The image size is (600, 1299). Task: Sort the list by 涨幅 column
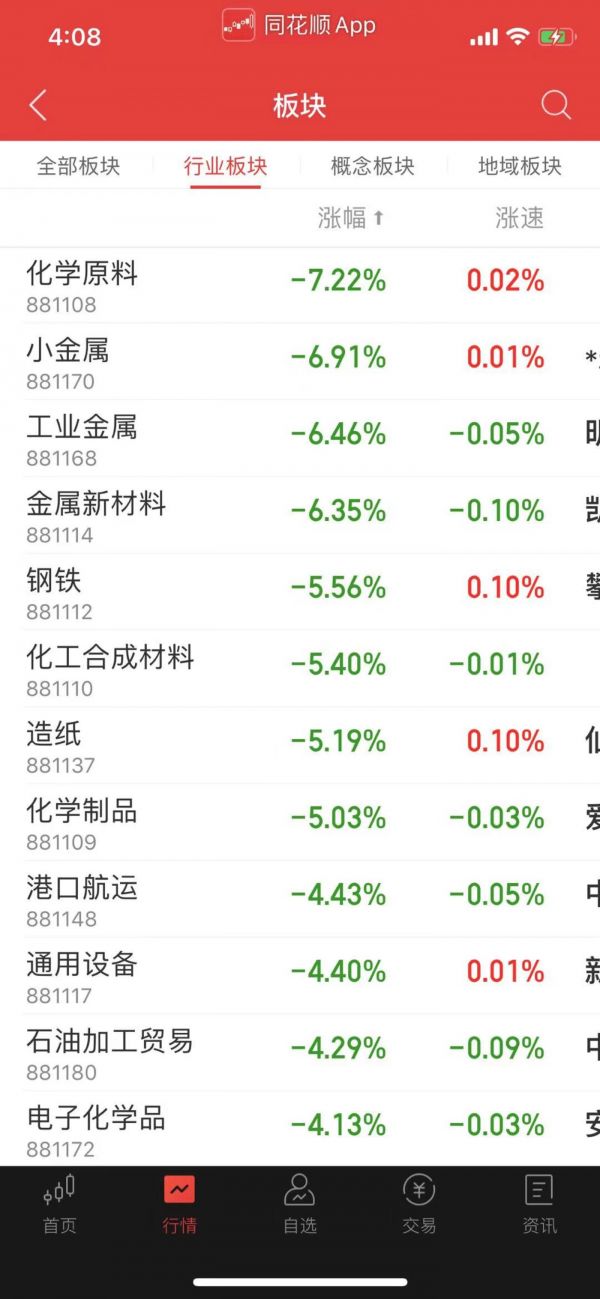(x=350, y=218)
